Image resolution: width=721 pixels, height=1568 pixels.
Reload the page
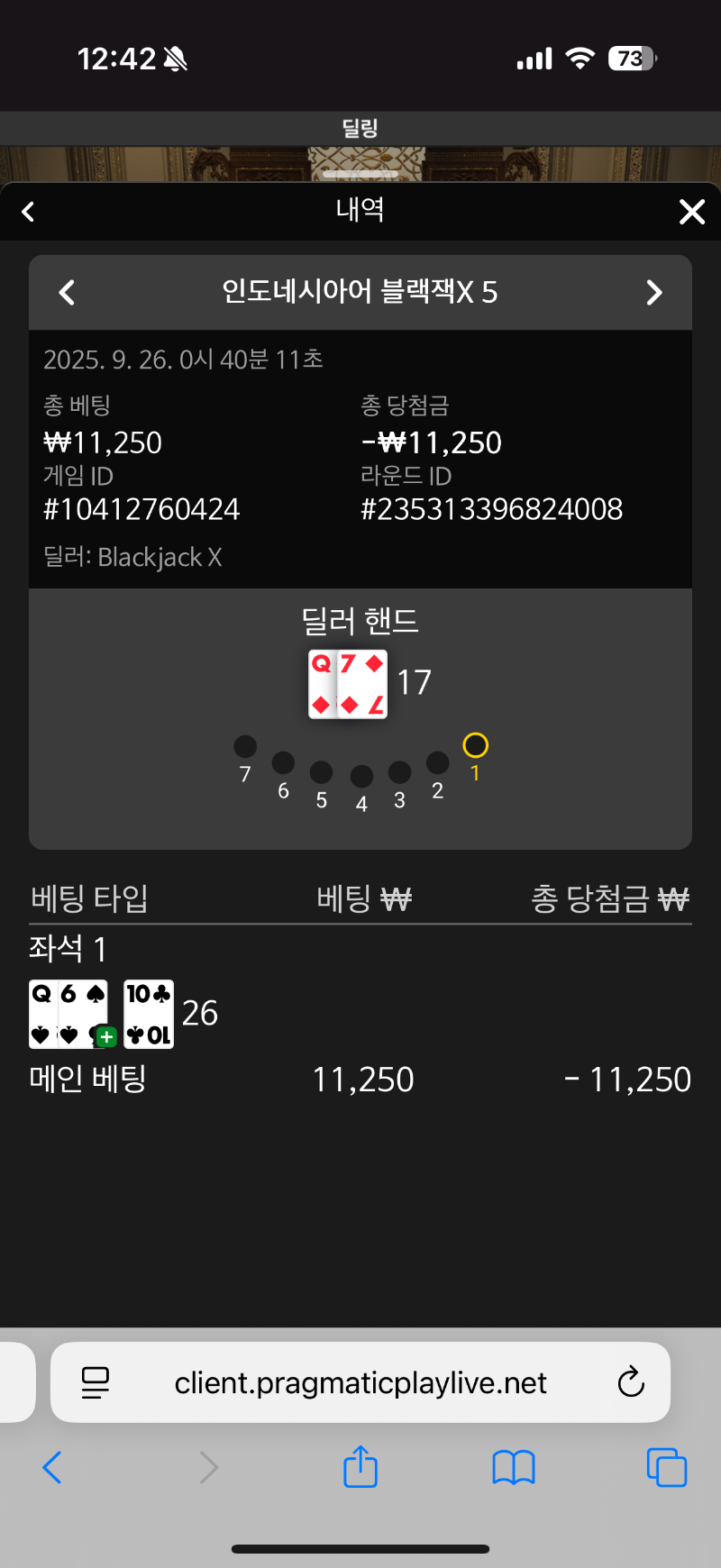tap(631, 1381)
